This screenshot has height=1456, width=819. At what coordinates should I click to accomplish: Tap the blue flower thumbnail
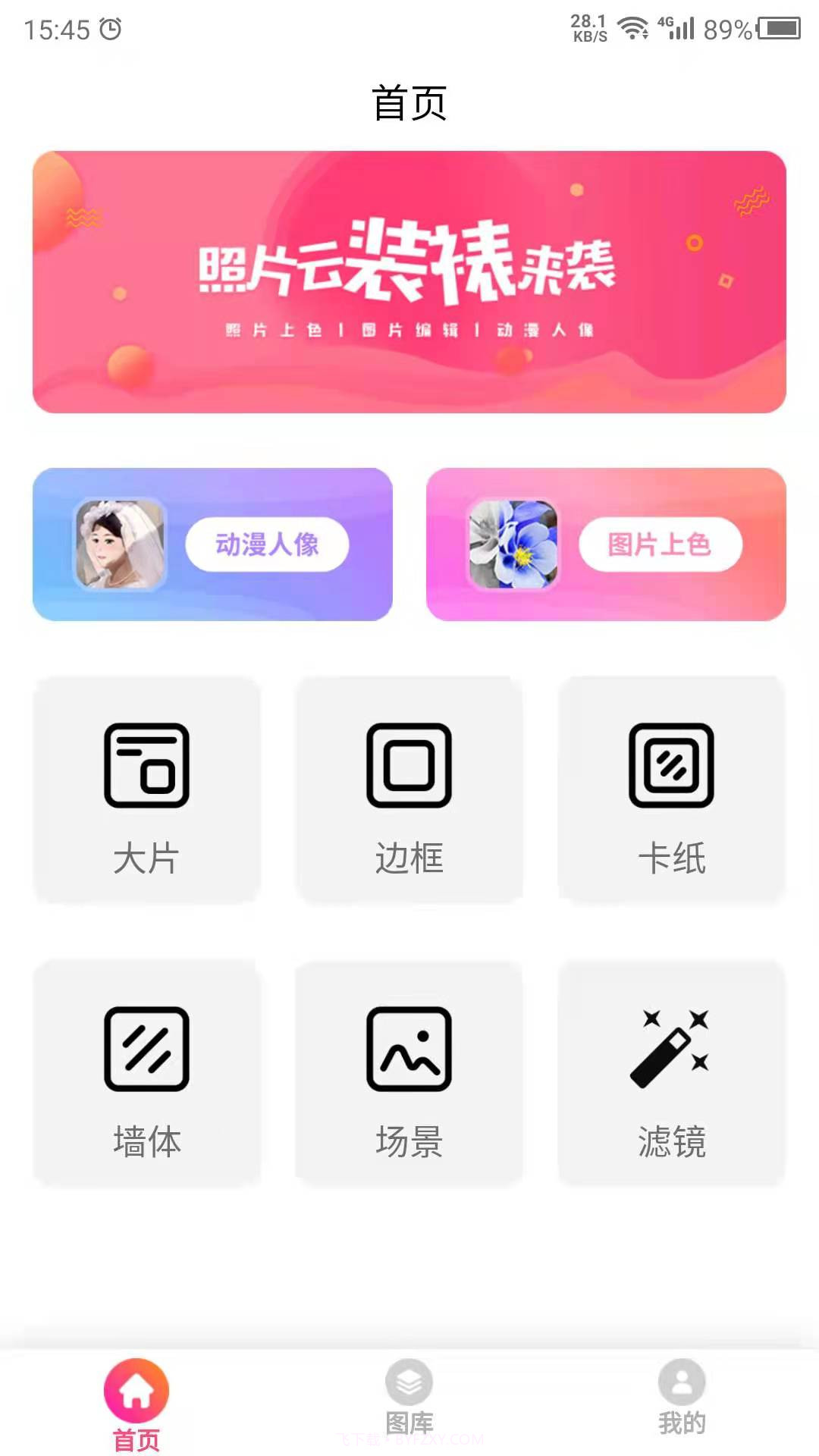click(x=517, y=544)
